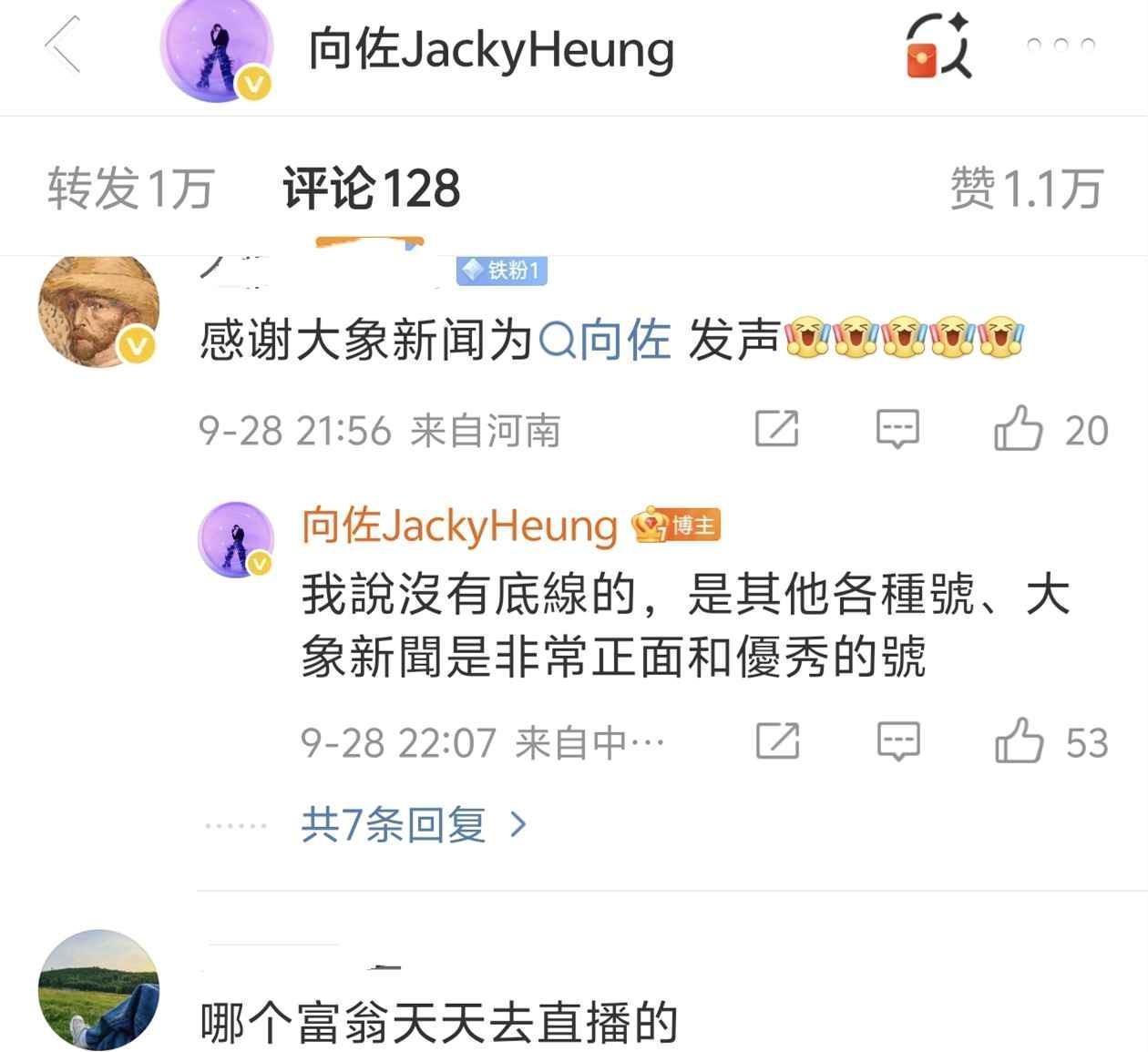This screenshot has height=1052, width=1148.
Task: Go back with the top-left arrow
Action: coord(62,46)
